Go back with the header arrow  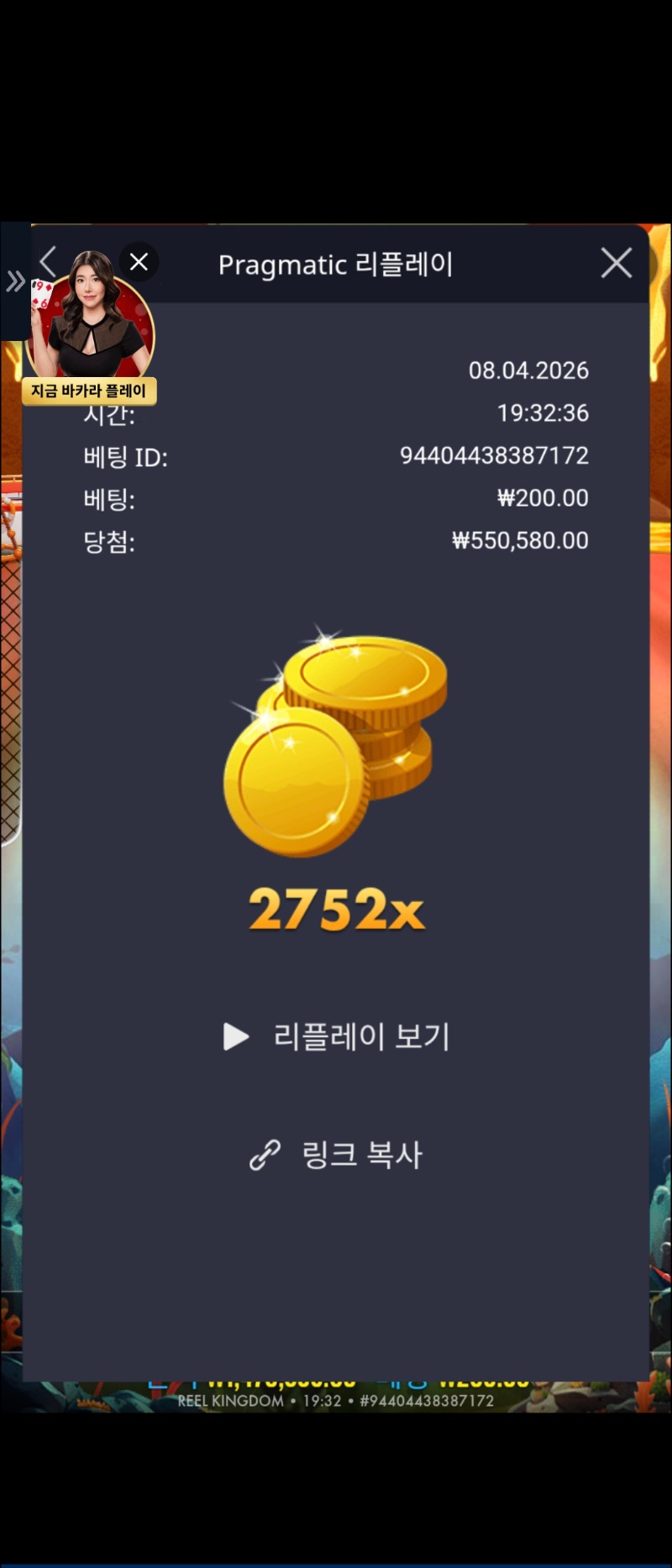pyautogui.click(x=49, y=261)
